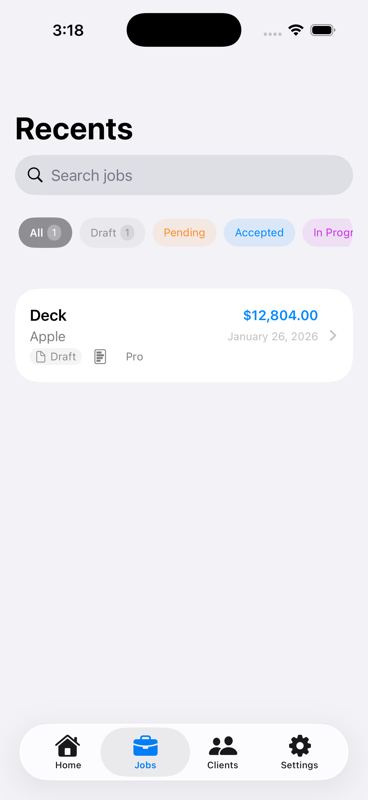This screenshot has height=800, width=368.
Task: Tap the Search jobs field
Action: 184,175
